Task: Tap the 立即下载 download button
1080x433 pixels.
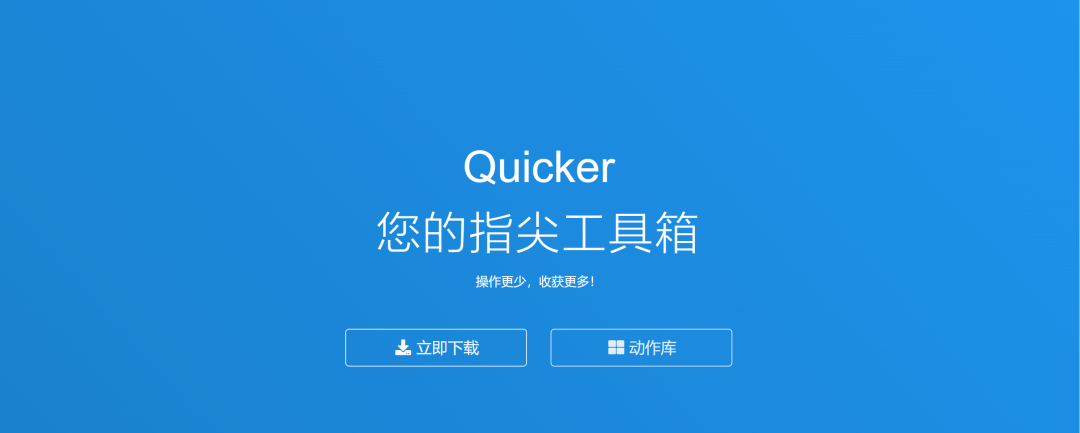Action: click(436, 348)
